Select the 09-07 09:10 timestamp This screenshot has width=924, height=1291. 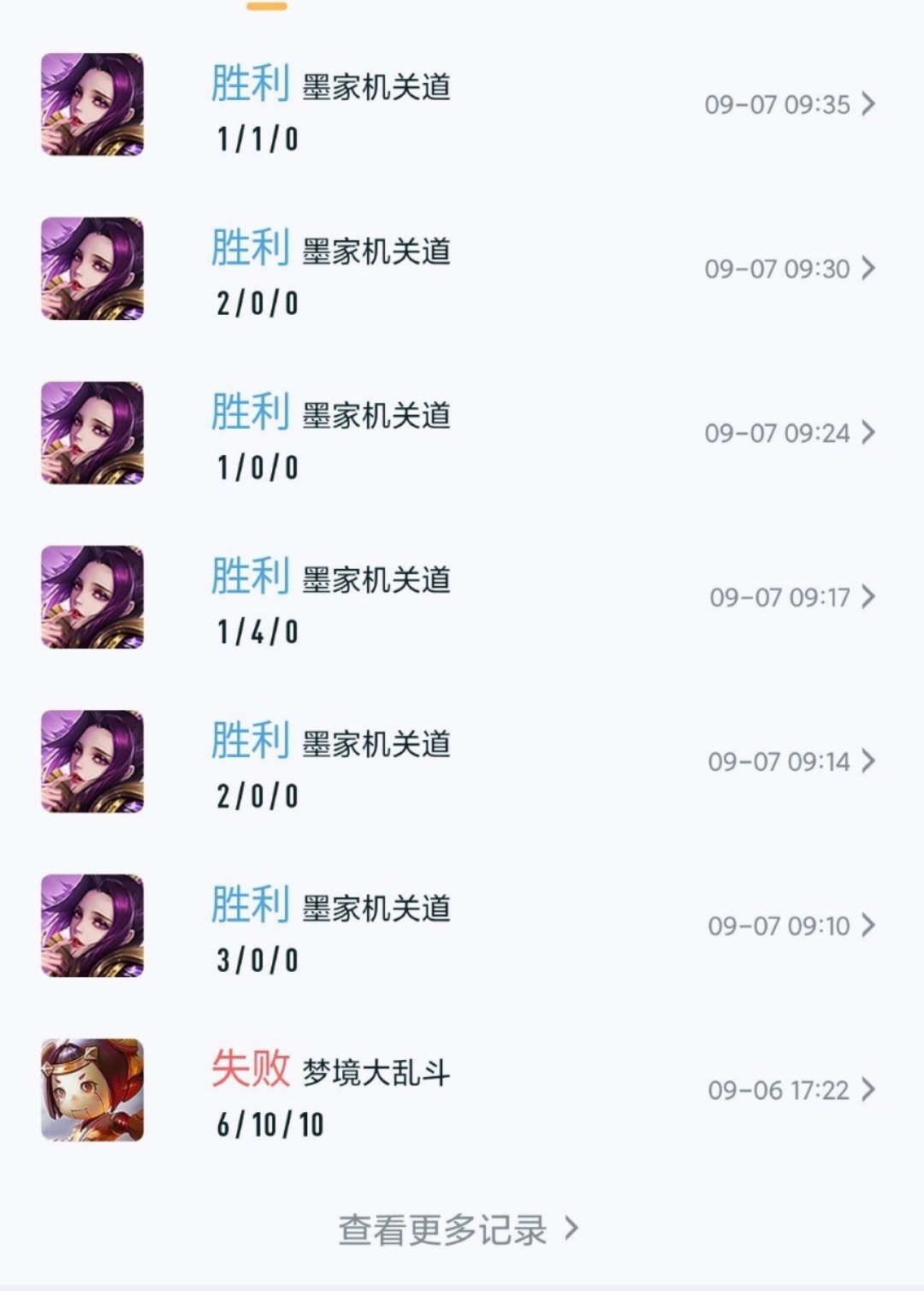point(780,926)
